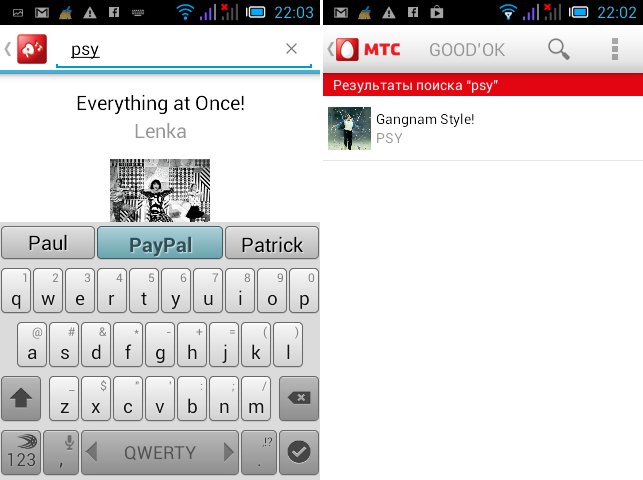643x480 pixels.
Task: Choose the Paul keyboard suggestion
Action: click(x=48, y=244)
